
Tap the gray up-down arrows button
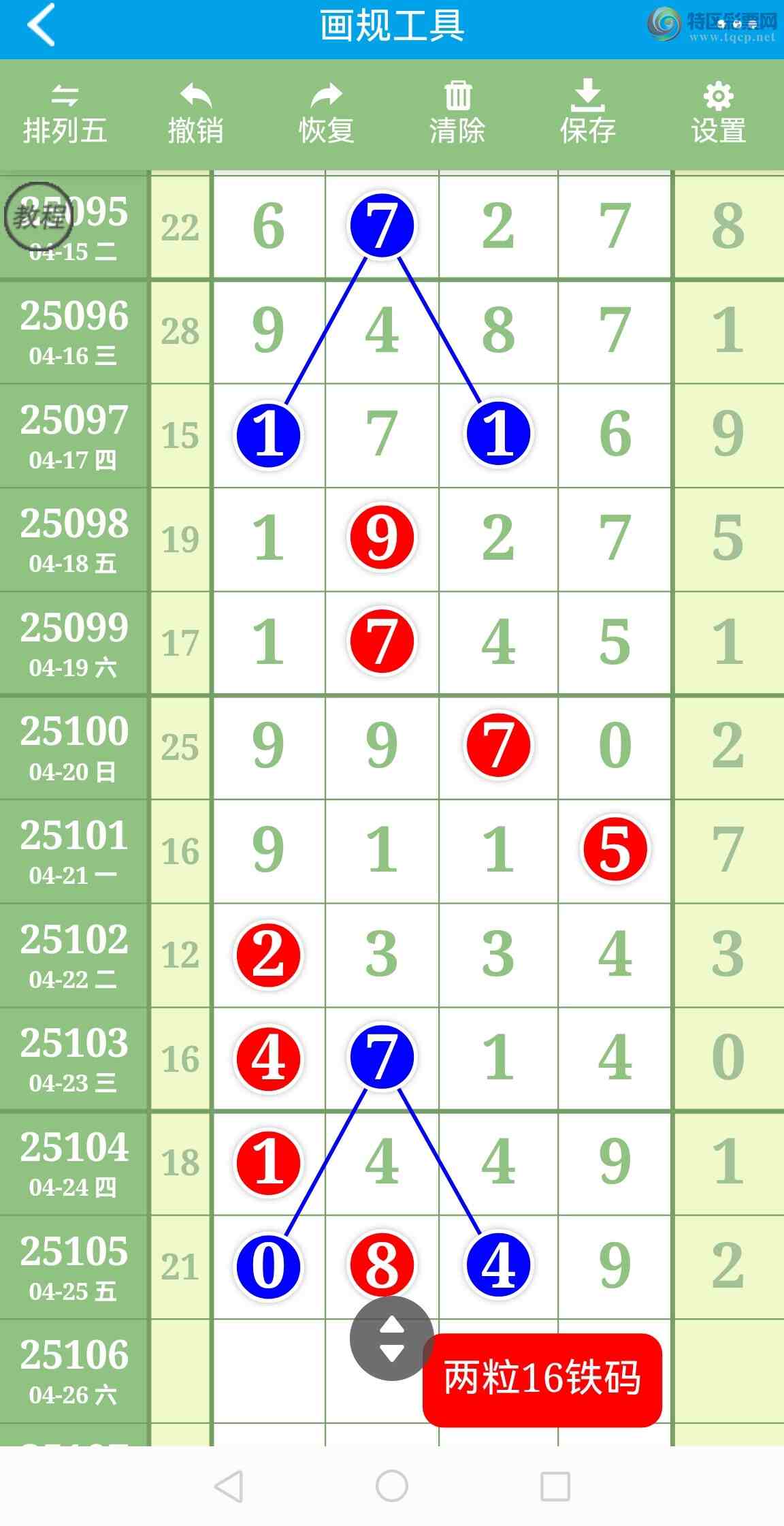point(391,1338)
